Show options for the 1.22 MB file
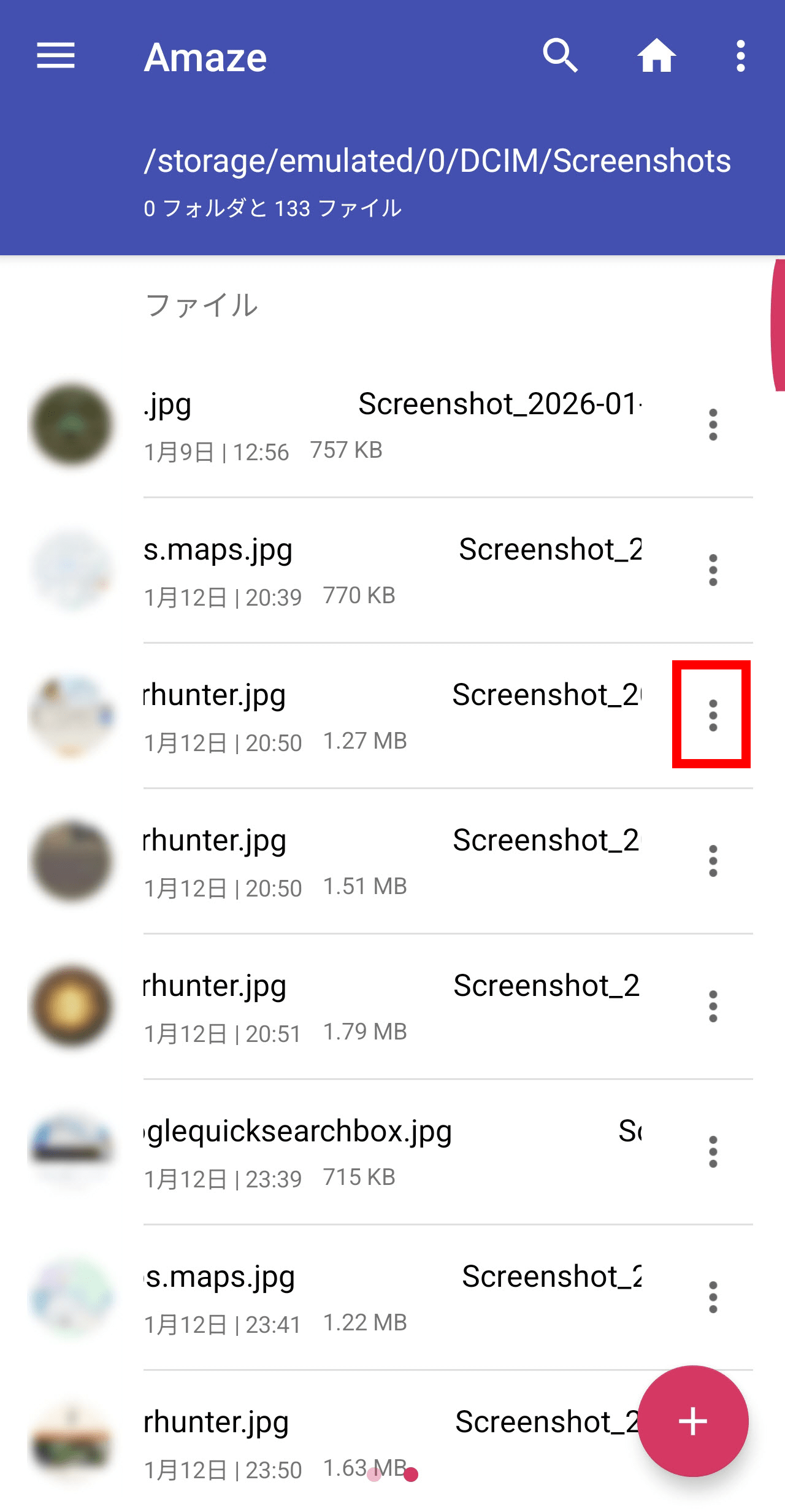 pos(713,1297)
